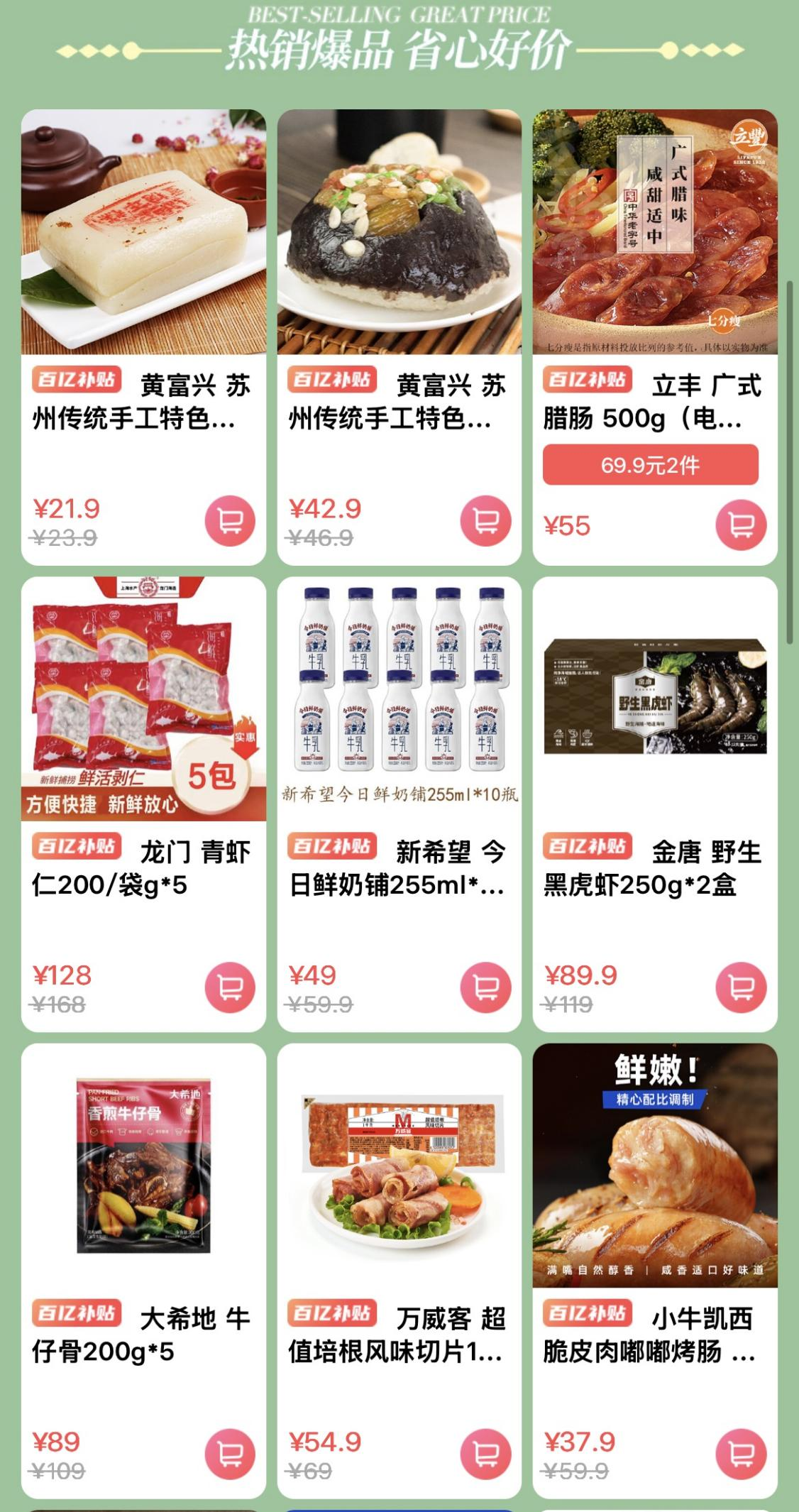
Task: Open the 万威客 超值培根 product image
Action: (399, 1165)
